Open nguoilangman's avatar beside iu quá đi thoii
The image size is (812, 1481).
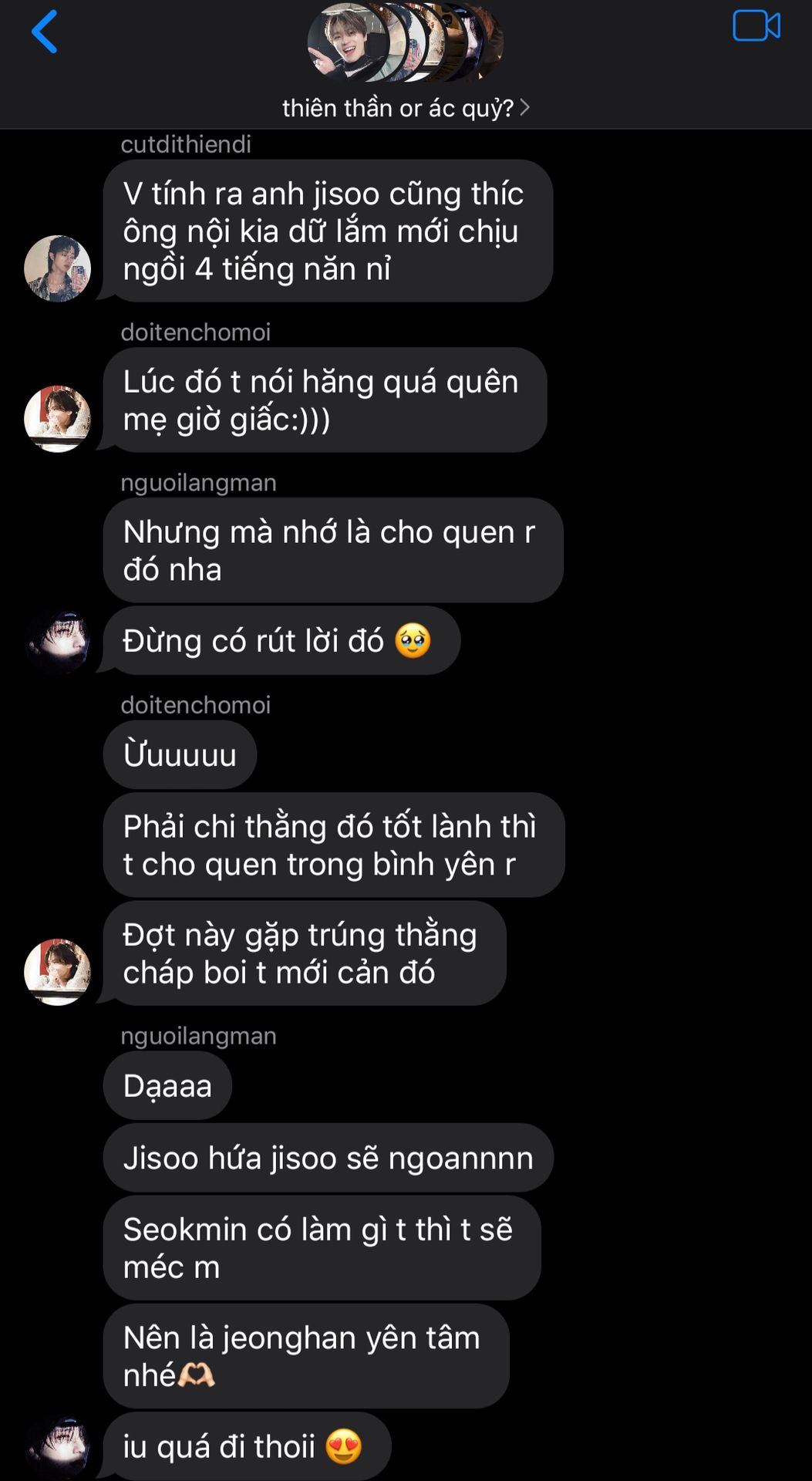click(x=58, y=1447)
